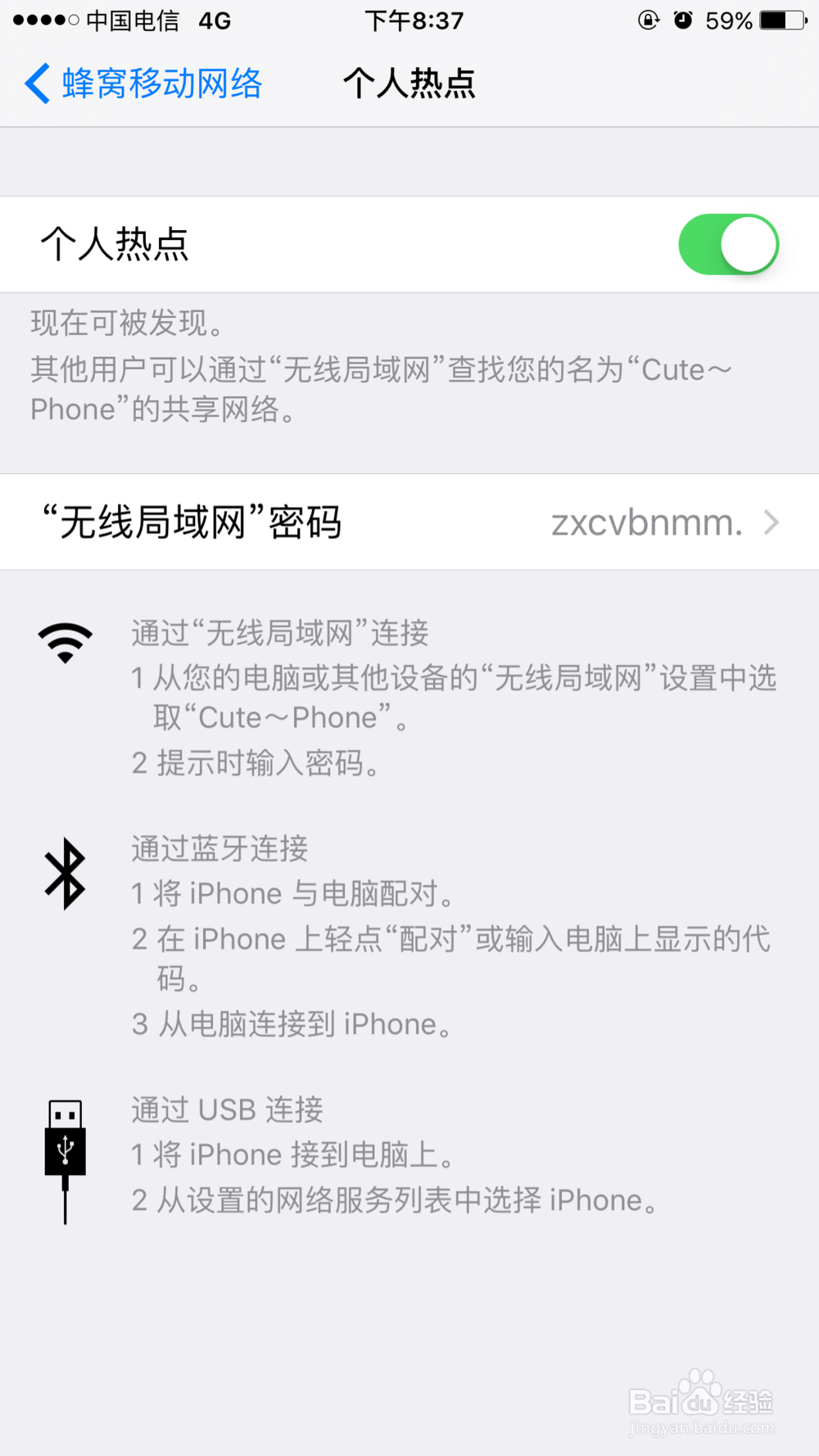Tap the alarm clock icon in status bar
This screenshot has height=1456, width=819.
point(685,20)
